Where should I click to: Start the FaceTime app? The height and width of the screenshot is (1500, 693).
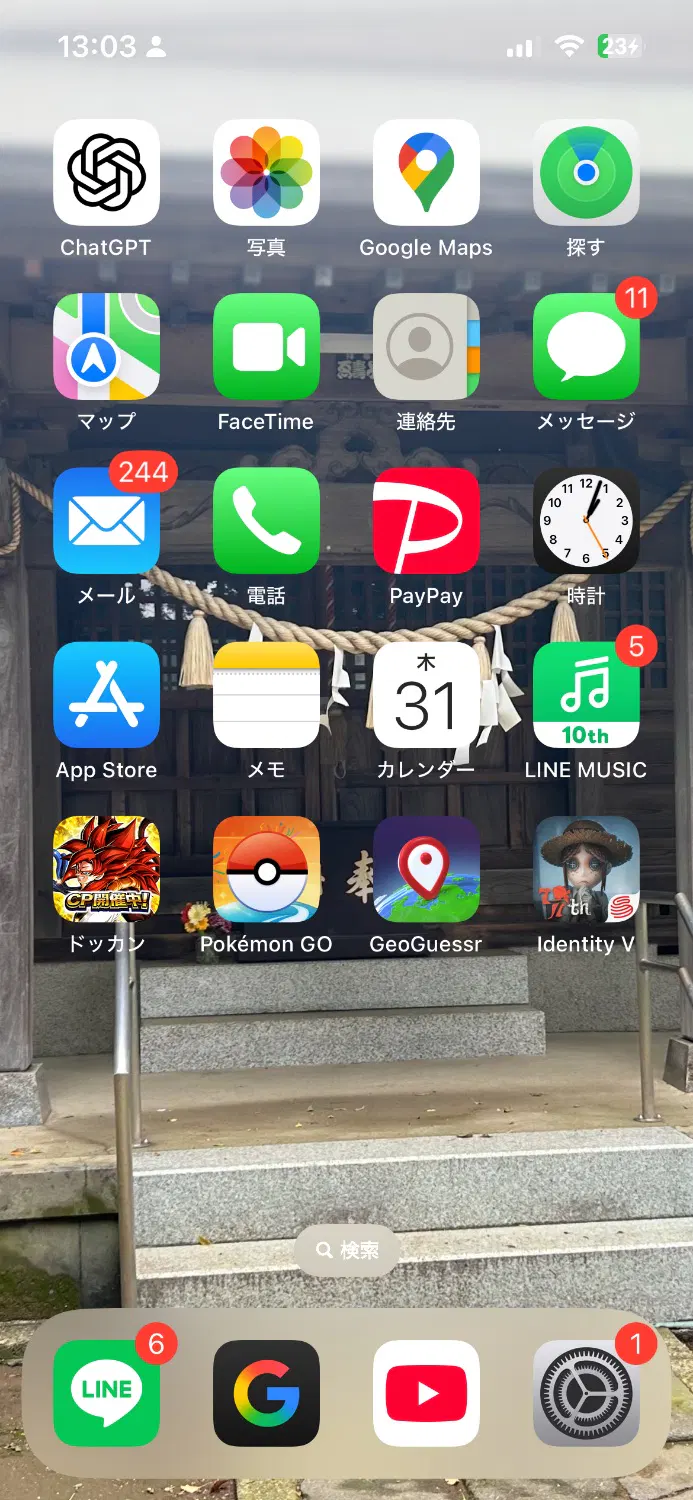(266, 347)
